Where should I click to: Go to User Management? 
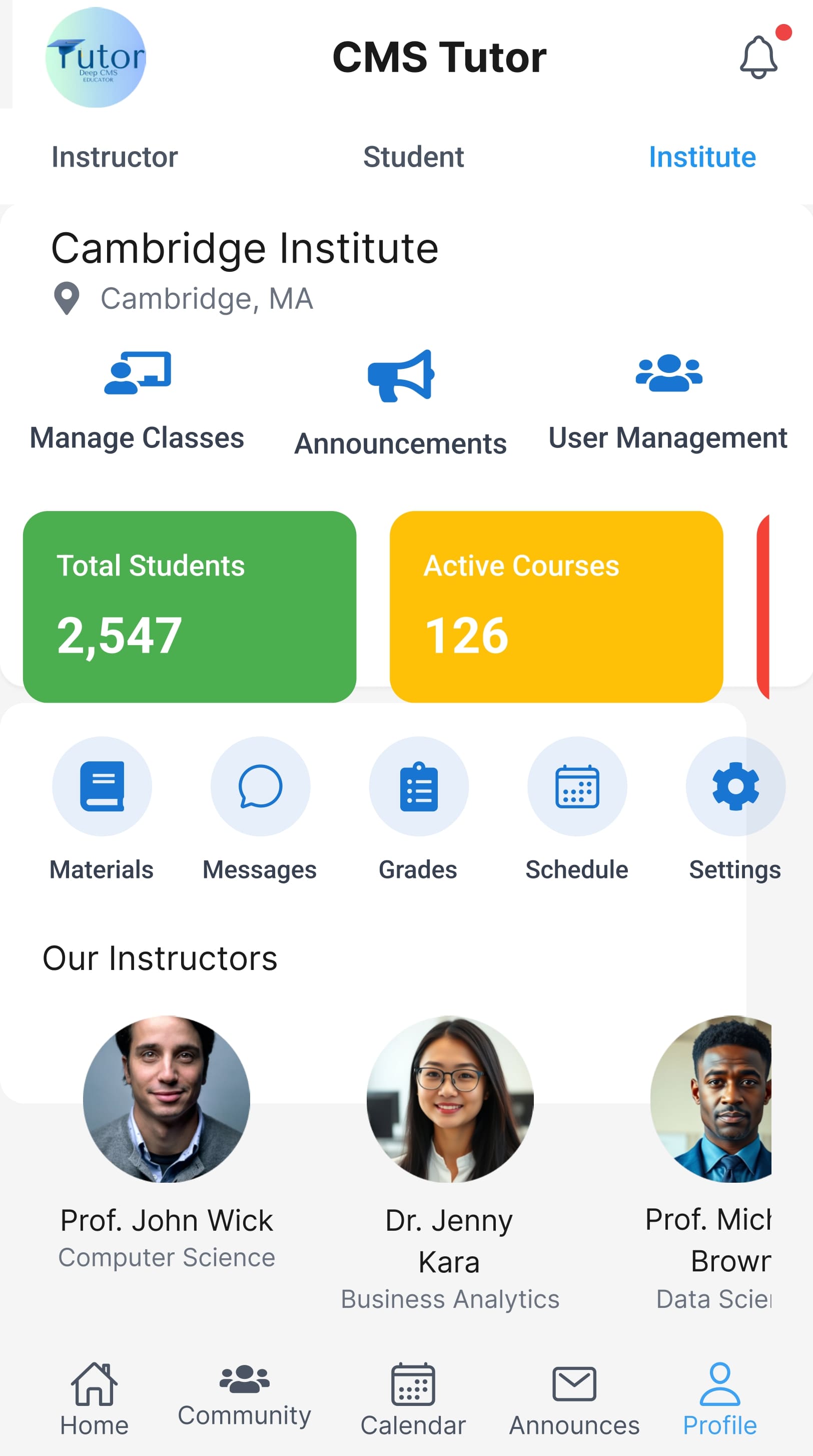668,401
